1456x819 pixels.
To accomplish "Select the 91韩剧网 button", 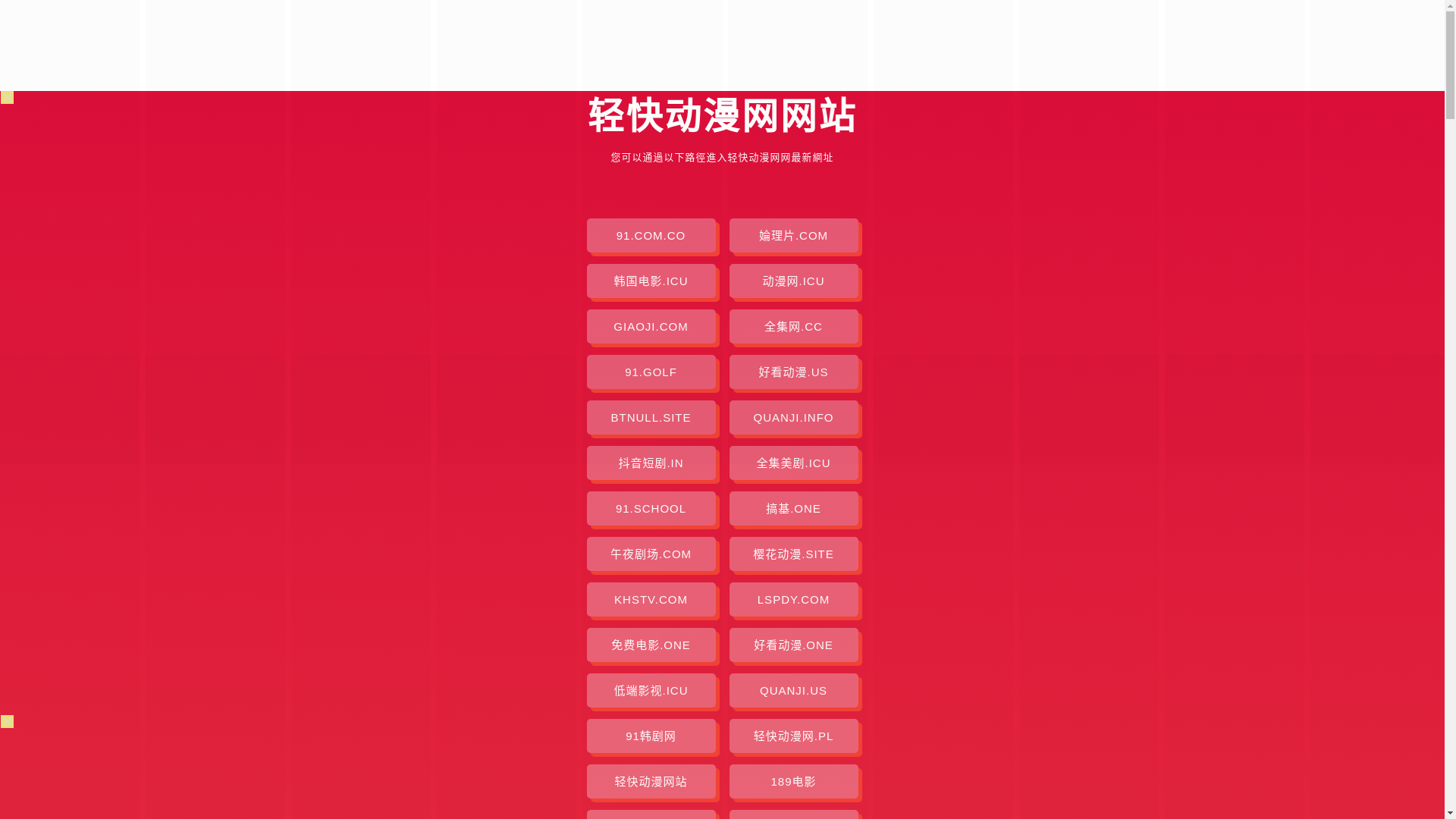I will coord(651,736).
